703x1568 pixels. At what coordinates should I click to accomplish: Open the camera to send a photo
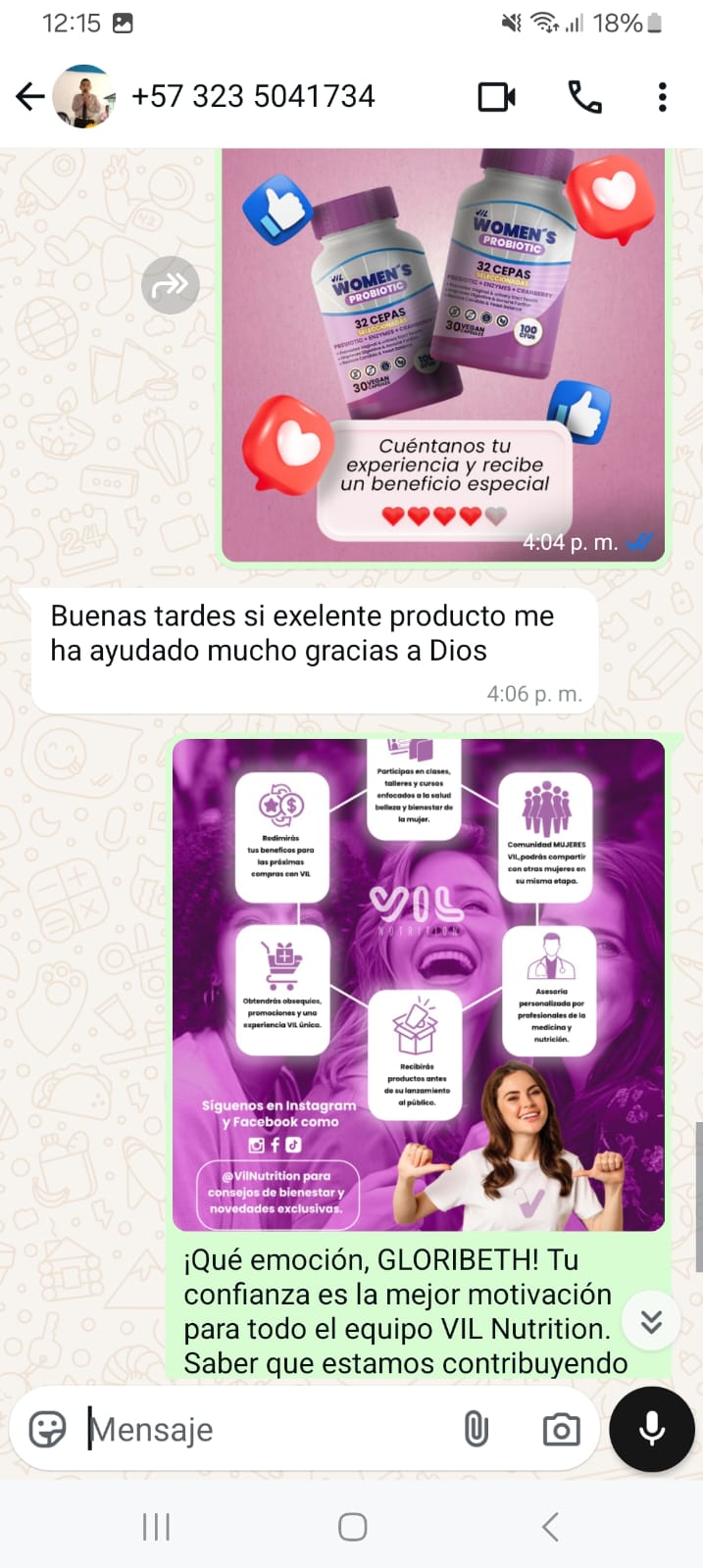click(x=561, y=1430)
